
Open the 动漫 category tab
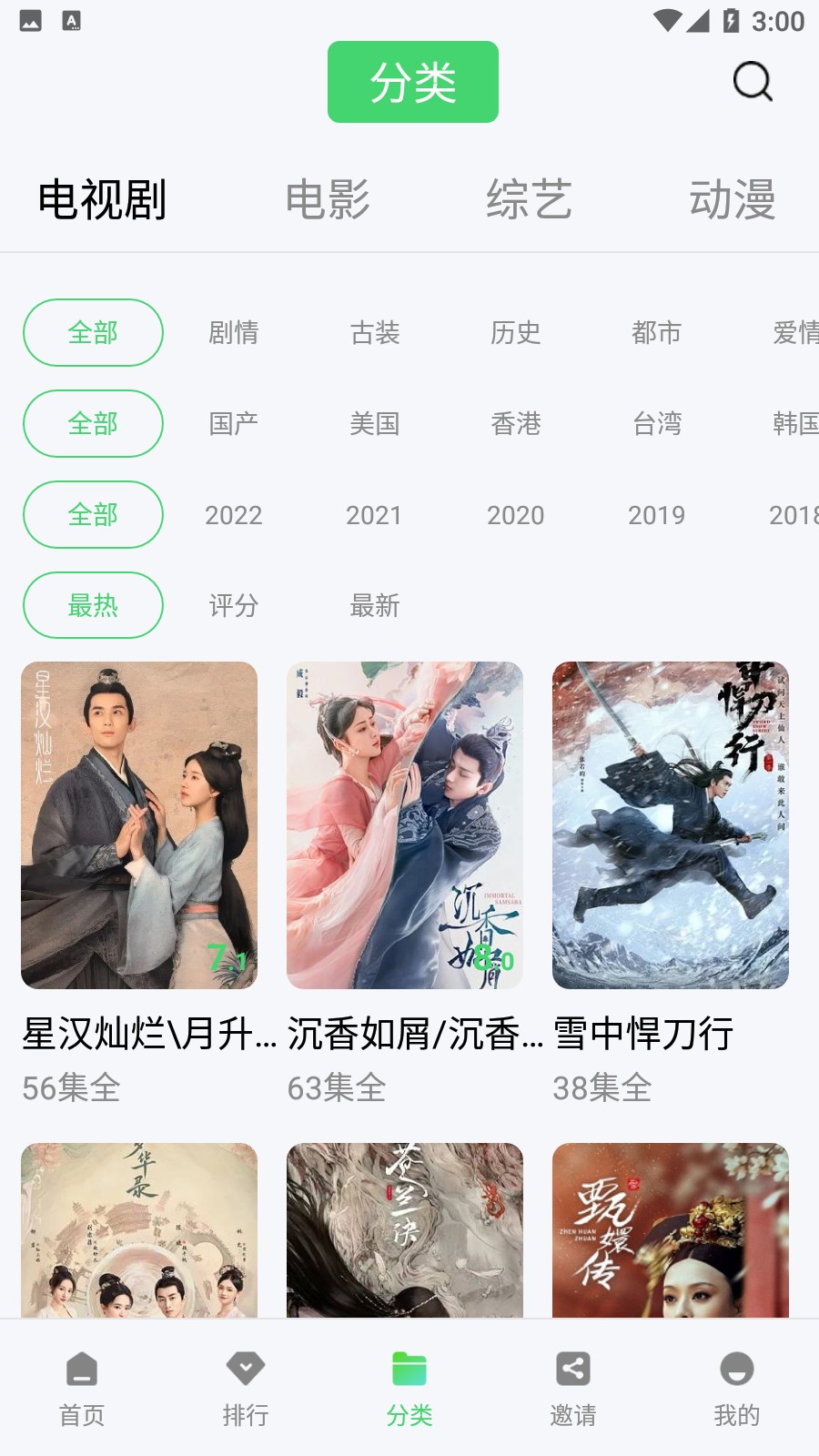[x=733, y=200]
